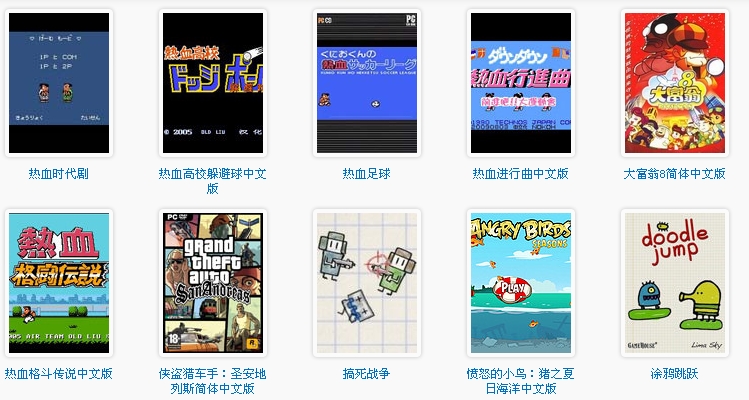Open the 热血格斗传说中文版 game cover
Image resolution: width=749 pixels, height=400 pixels.
point(59,283)
